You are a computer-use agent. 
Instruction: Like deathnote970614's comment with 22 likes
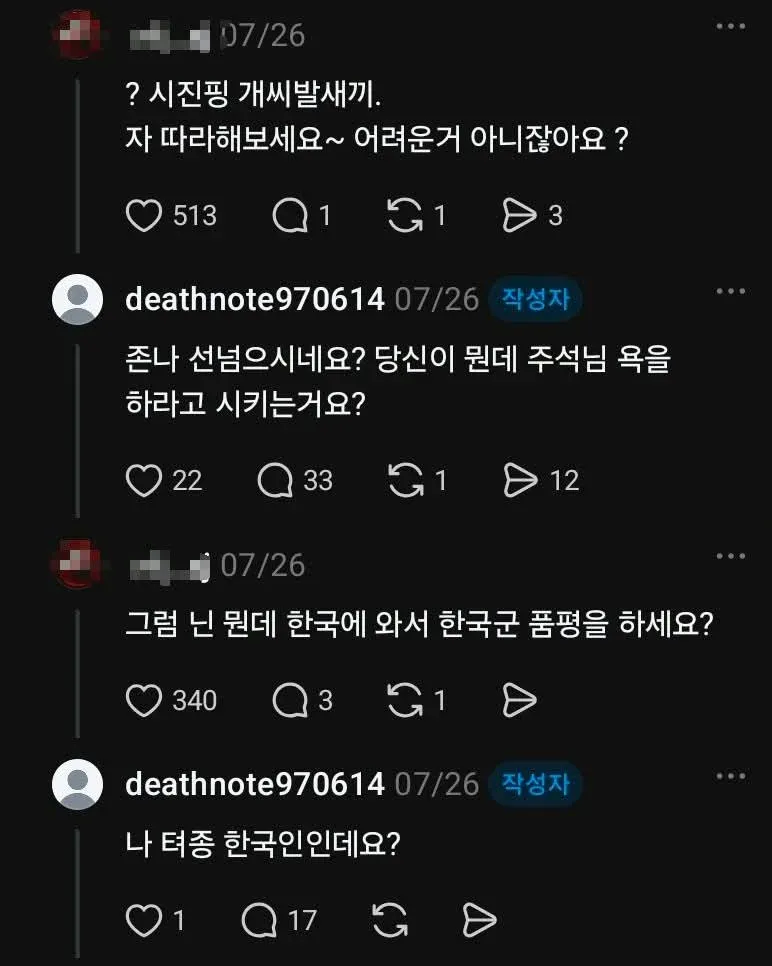[144, 481]
